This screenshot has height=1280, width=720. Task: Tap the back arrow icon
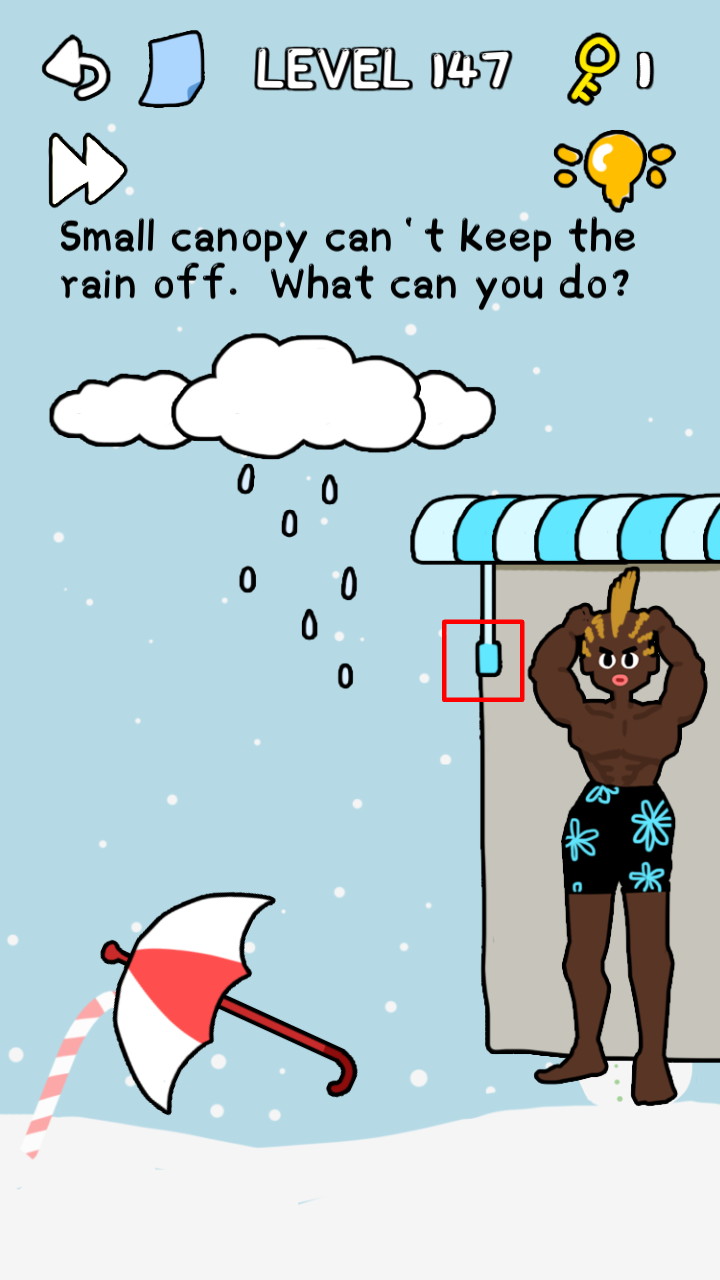point(76,68)
